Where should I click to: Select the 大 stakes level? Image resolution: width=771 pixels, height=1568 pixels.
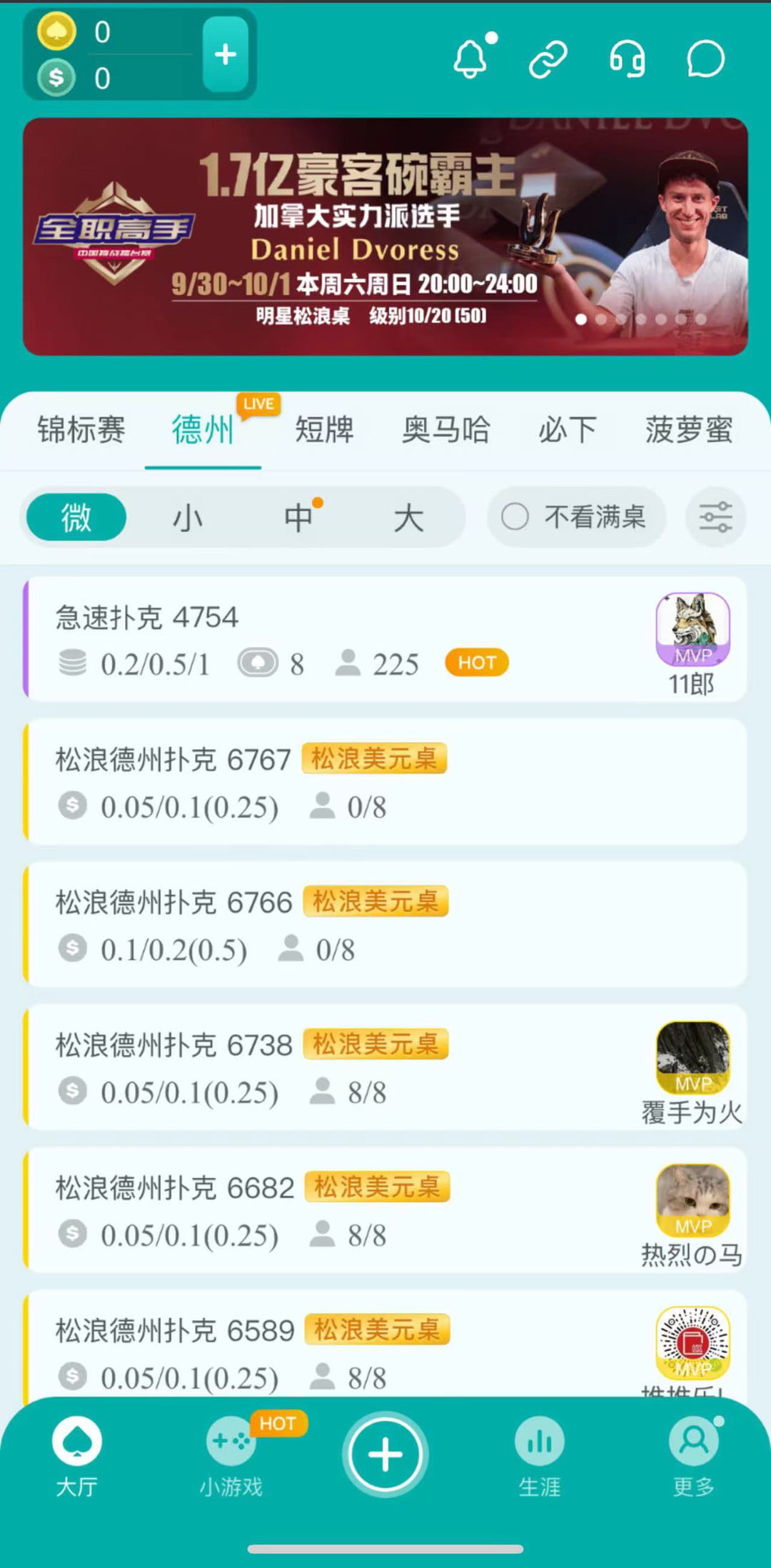point(408,517)
